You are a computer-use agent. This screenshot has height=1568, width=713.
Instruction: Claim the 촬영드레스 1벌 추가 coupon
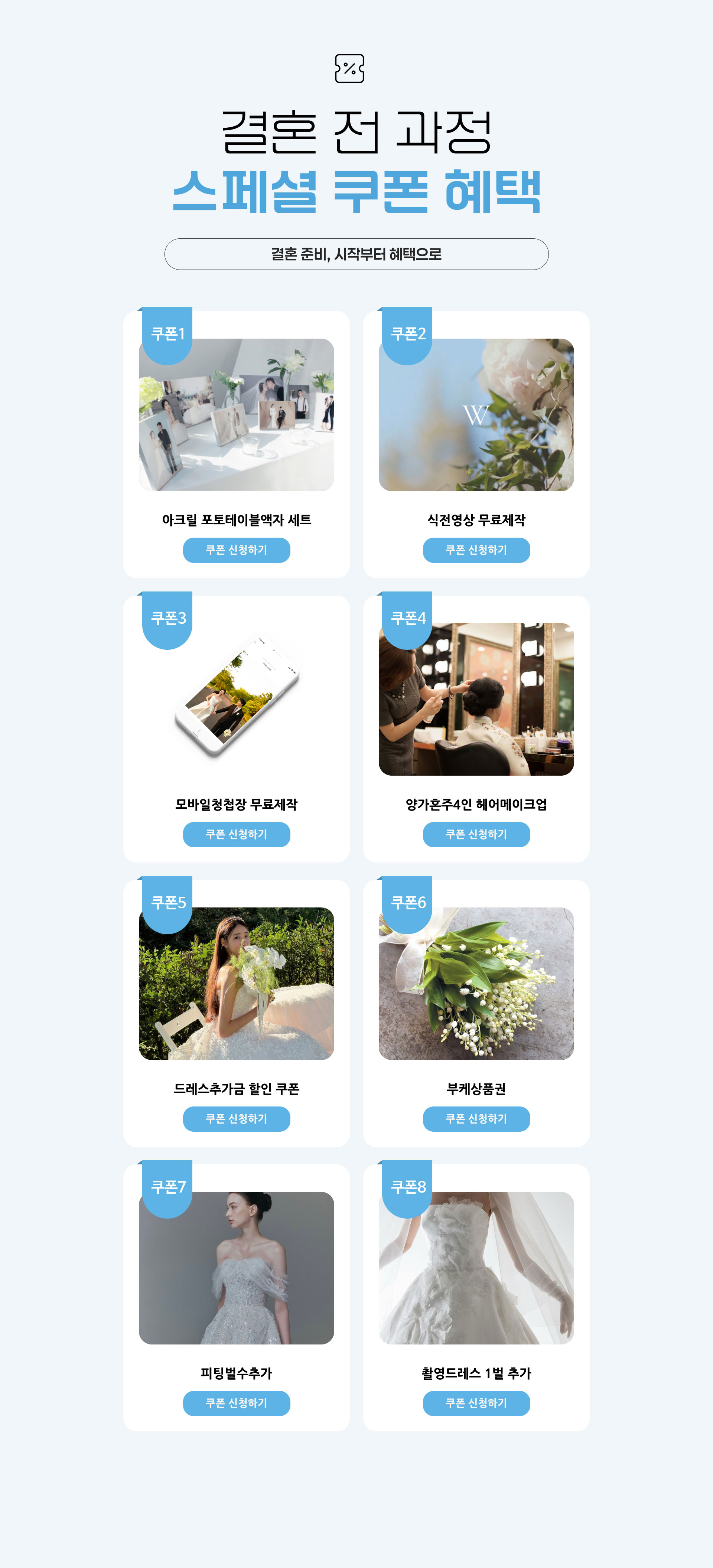point(476,1402)
